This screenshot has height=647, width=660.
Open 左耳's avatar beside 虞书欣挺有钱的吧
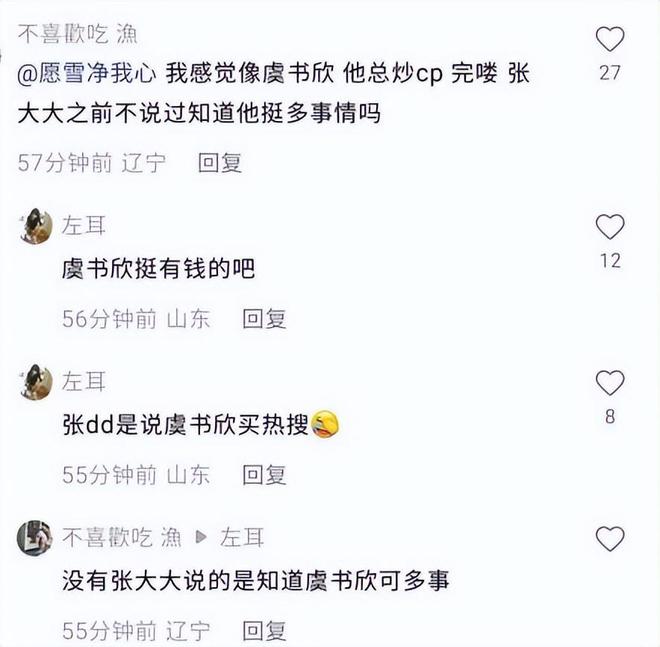[x=36, y=226]
